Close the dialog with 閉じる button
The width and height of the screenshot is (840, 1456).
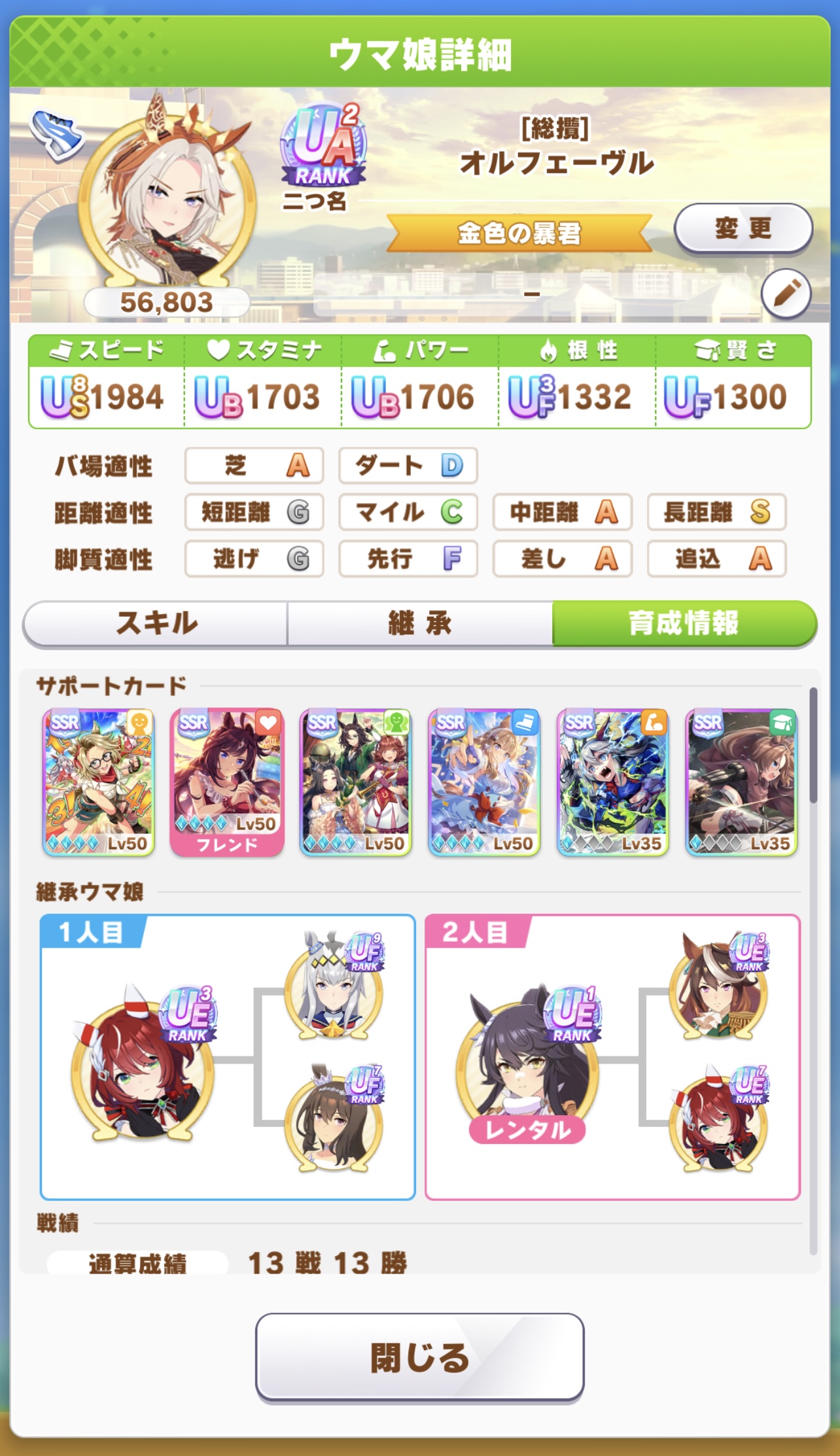pos(419,1357)
